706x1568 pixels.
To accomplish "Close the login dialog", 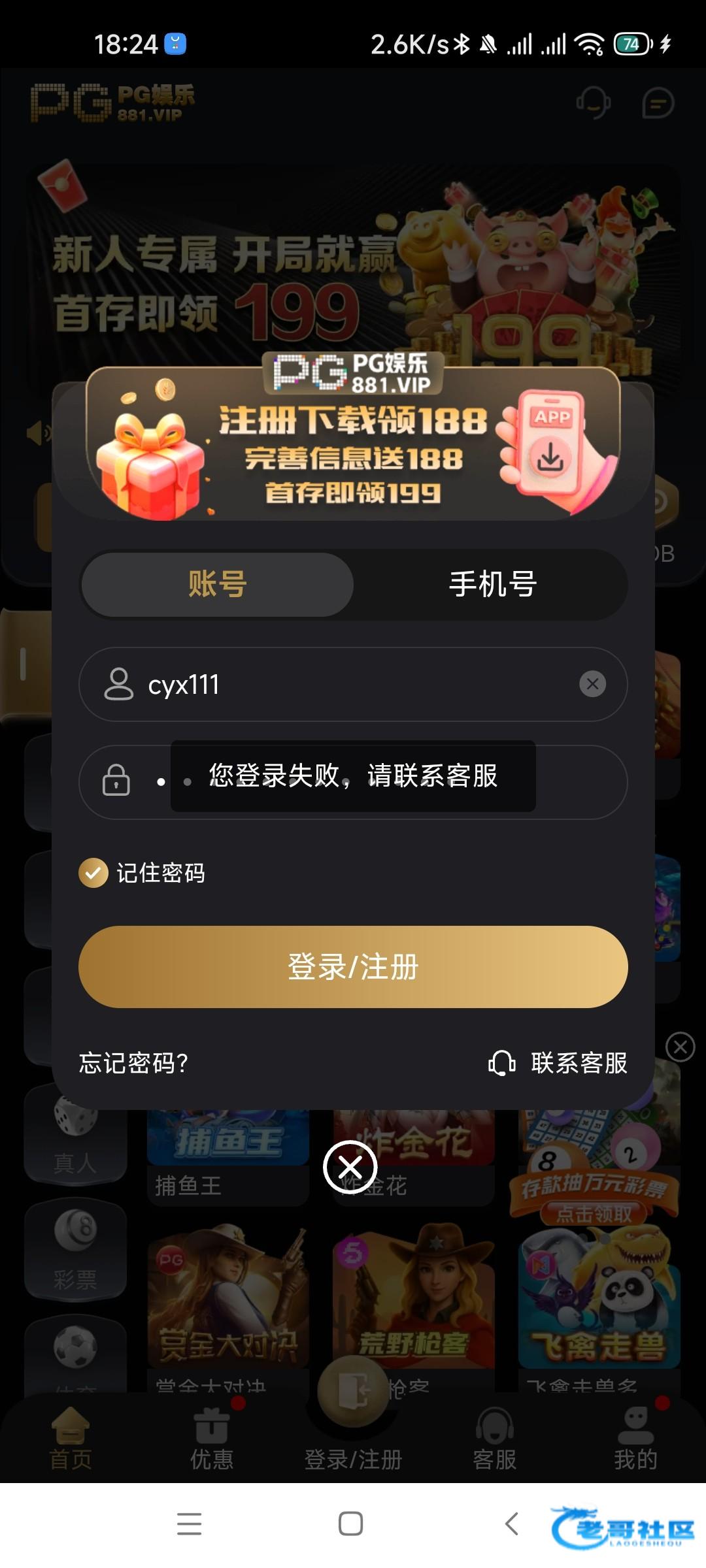I will (350, 1167).
